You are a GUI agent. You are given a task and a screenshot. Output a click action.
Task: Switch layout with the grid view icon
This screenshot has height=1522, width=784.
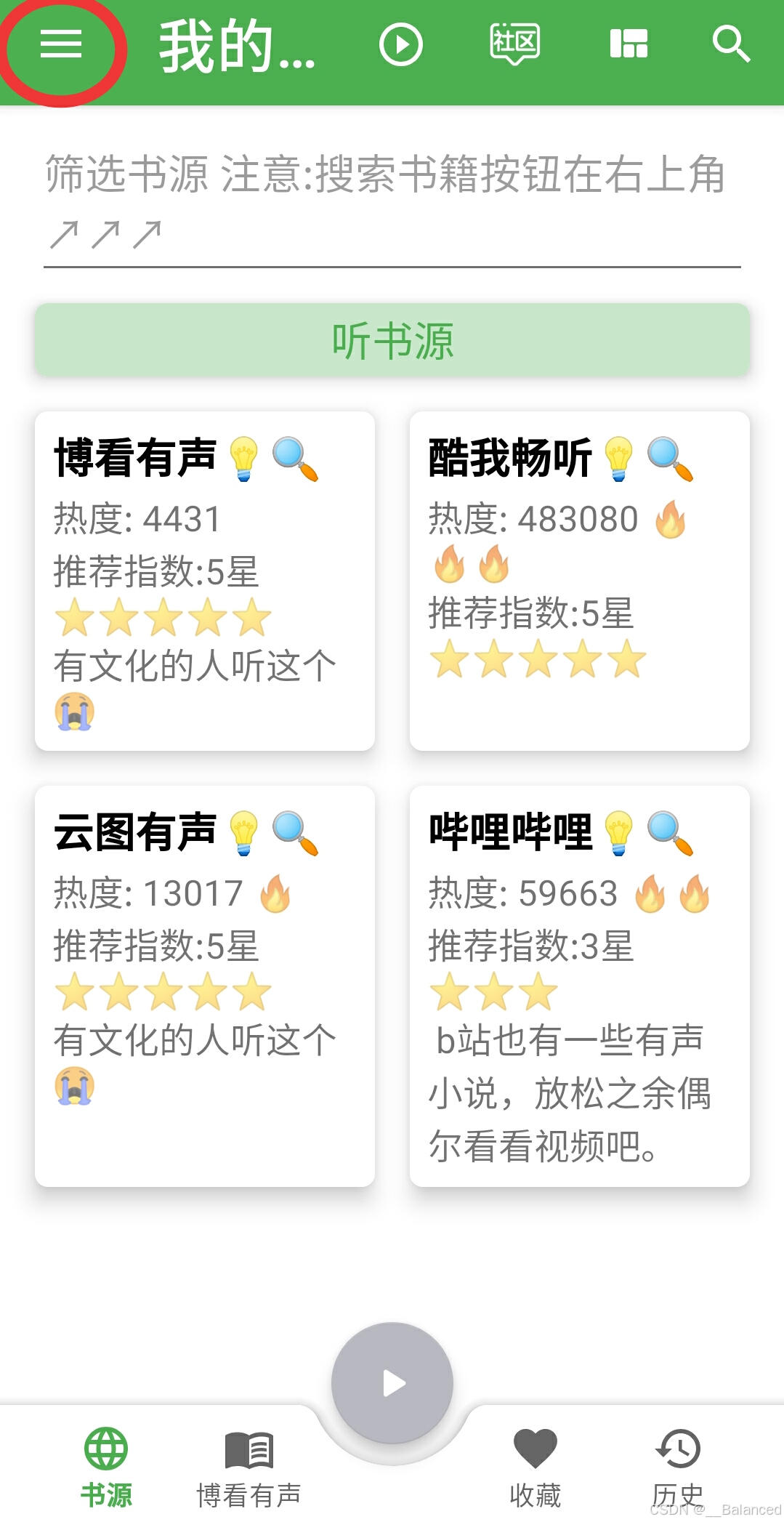coord(629,45)
